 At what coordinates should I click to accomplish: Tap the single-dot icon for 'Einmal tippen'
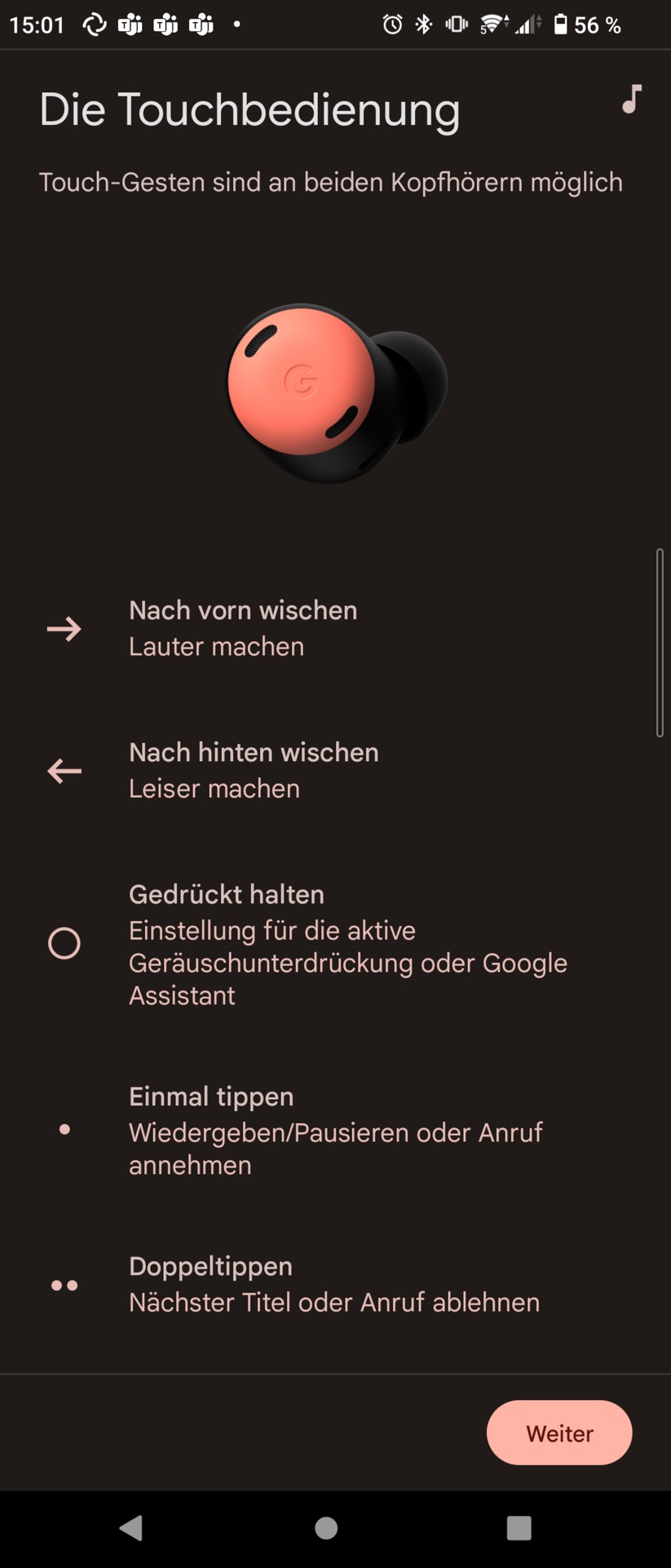[64, 1130]
